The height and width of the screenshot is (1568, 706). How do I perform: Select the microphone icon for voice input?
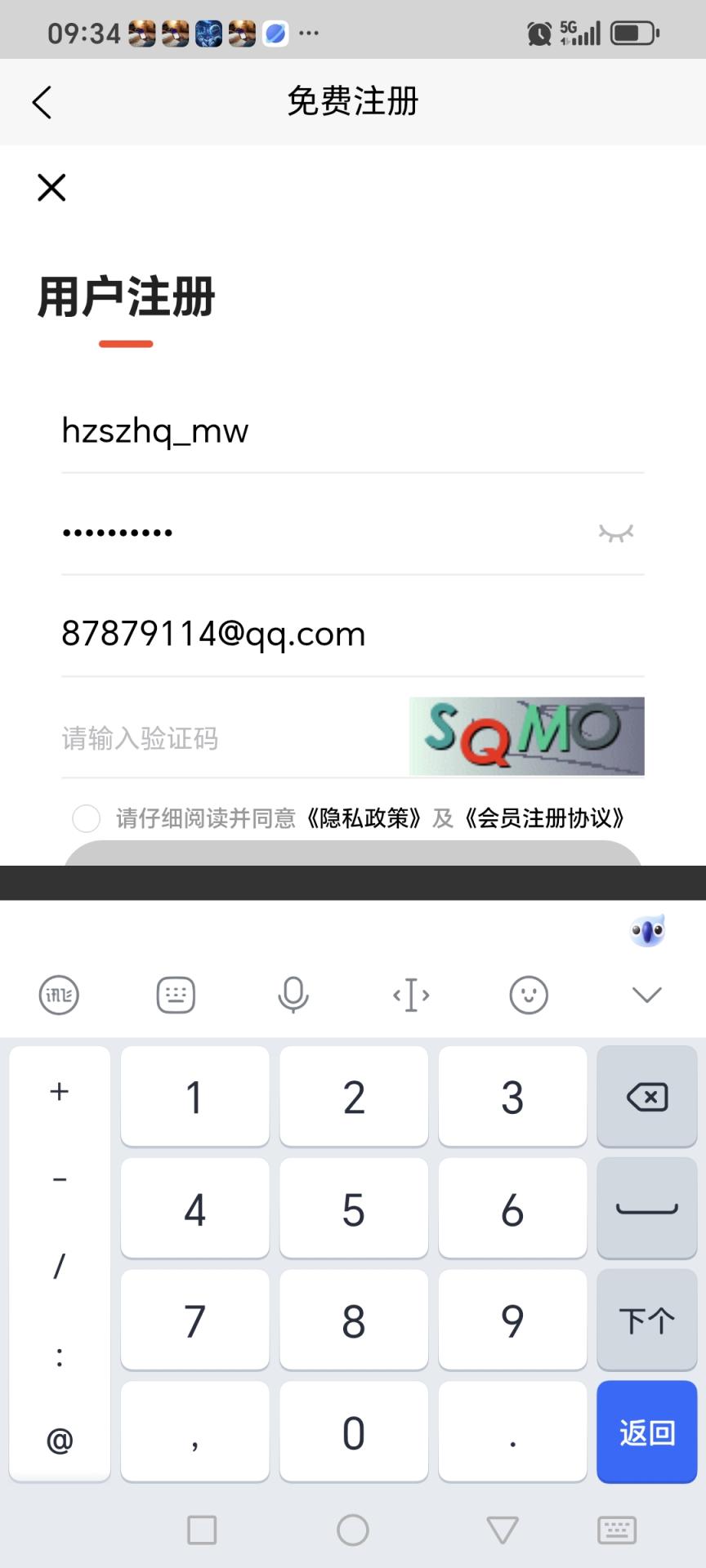click(293, 995)
